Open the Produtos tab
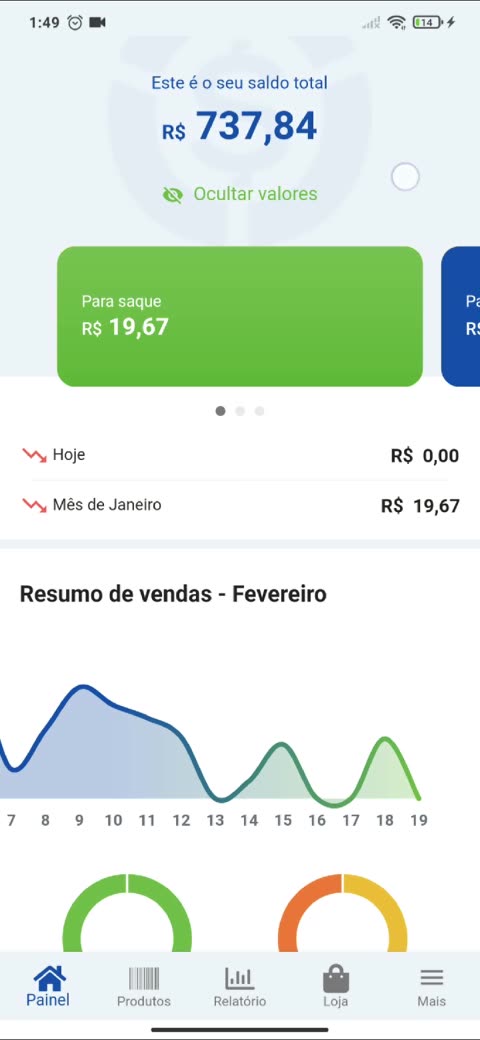480x1040 pixels. [x=144, y=986]
